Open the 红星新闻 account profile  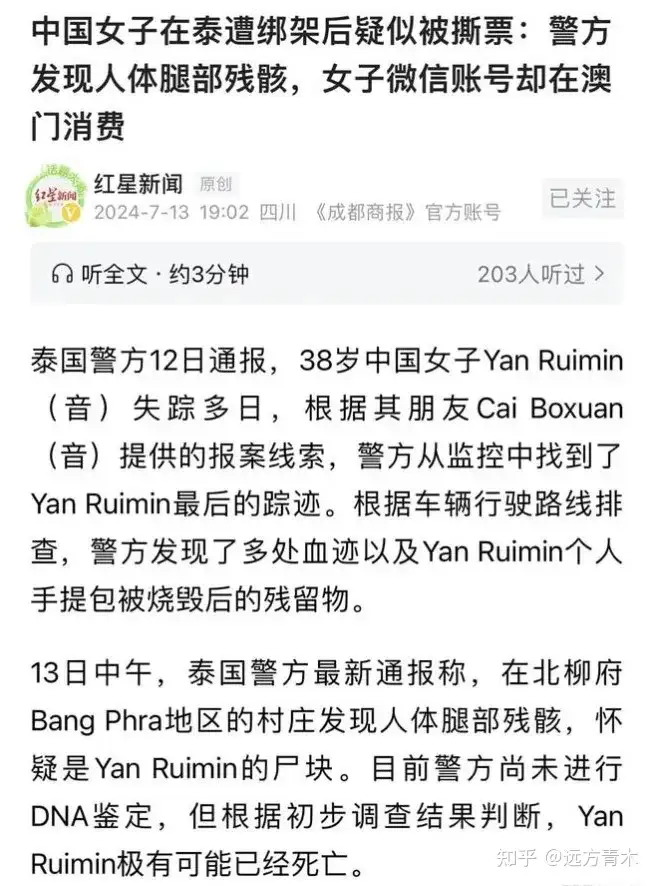[x=138, y=183]
